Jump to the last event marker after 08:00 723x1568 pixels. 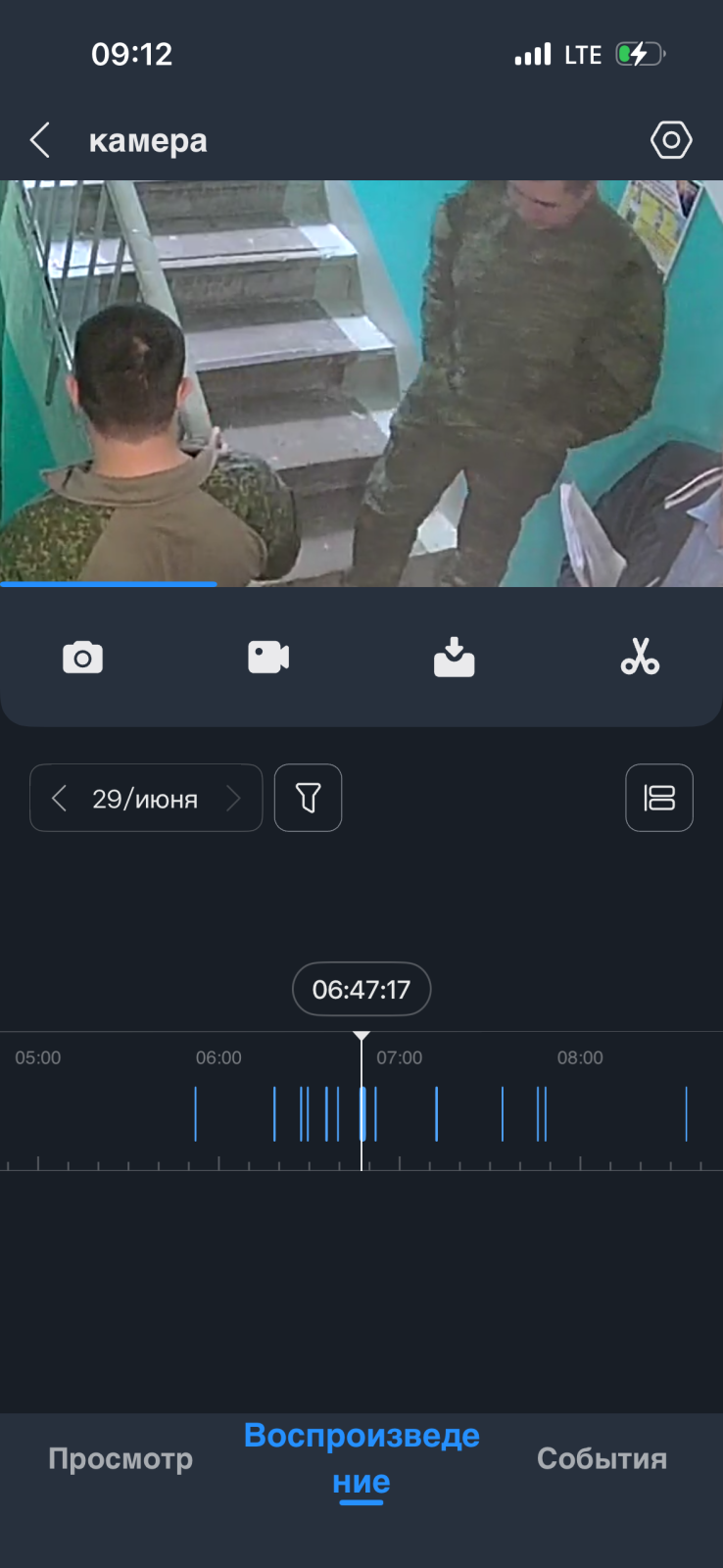(x=686, y=1113)
